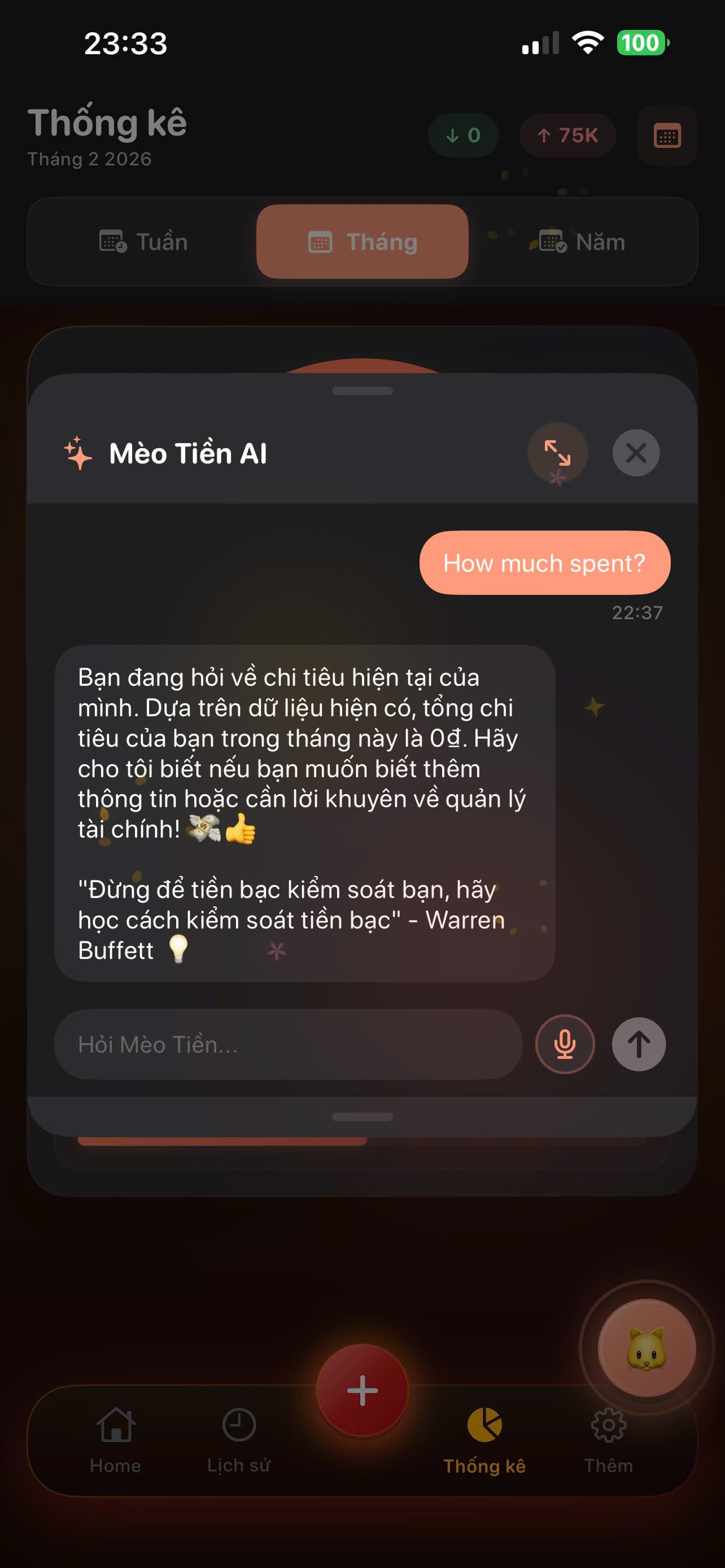Switch to the Tuần view
Image resolution: width=725 pixels, height=1568 pixels.
143,242
